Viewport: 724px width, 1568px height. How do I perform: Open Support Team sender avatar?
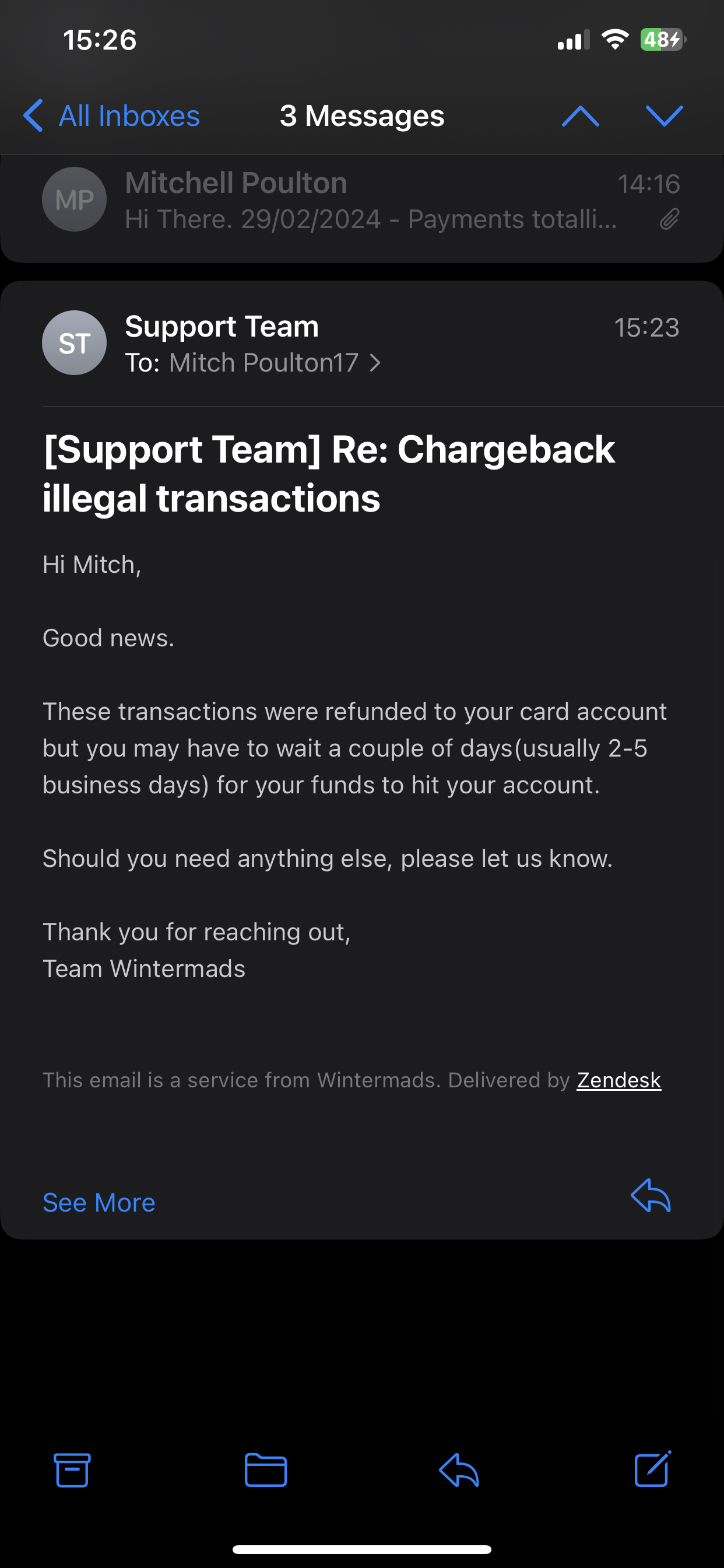pyautogui.click(x=74, y=342)
